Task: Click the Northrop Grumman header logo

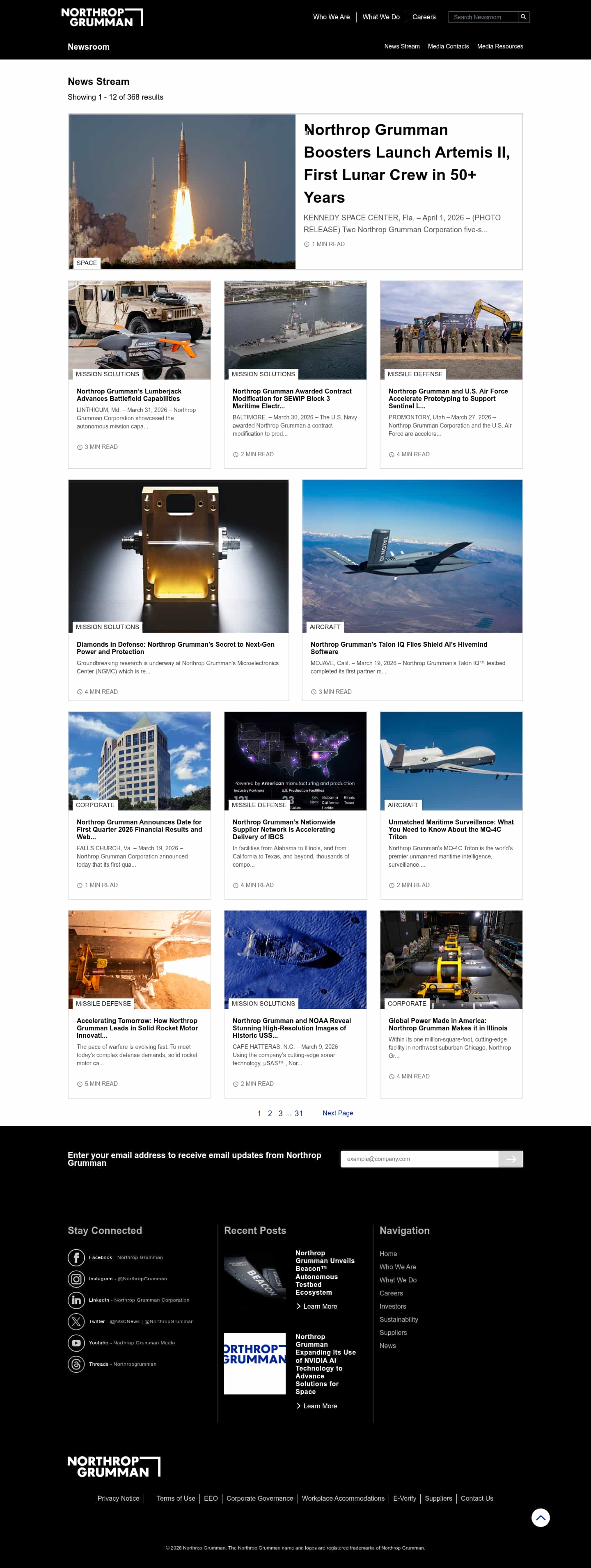Action: tap(102, 17)
